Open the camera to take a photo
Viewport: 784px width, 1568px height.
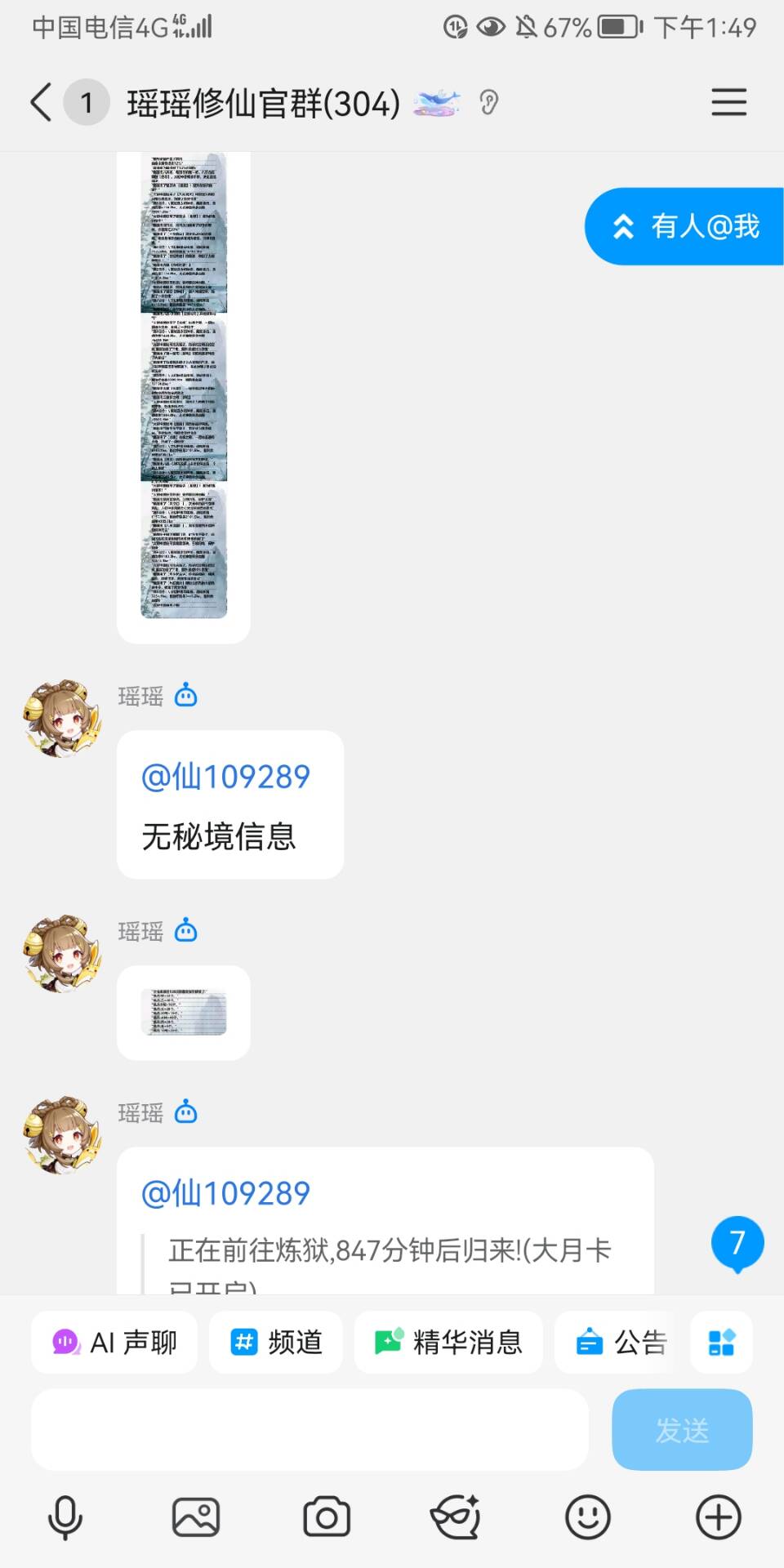tap(327, 1518)
